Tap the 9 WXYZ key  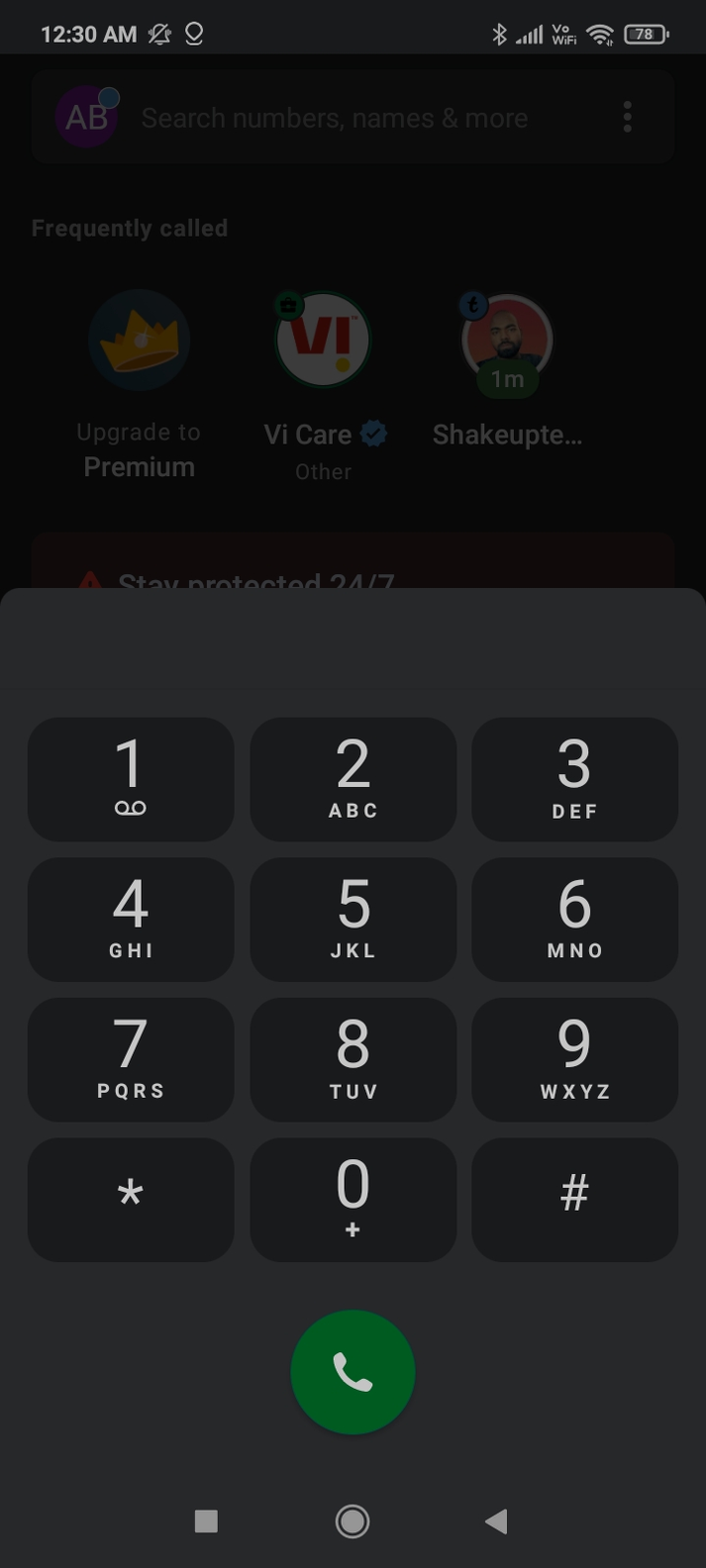coord(575,1059)
